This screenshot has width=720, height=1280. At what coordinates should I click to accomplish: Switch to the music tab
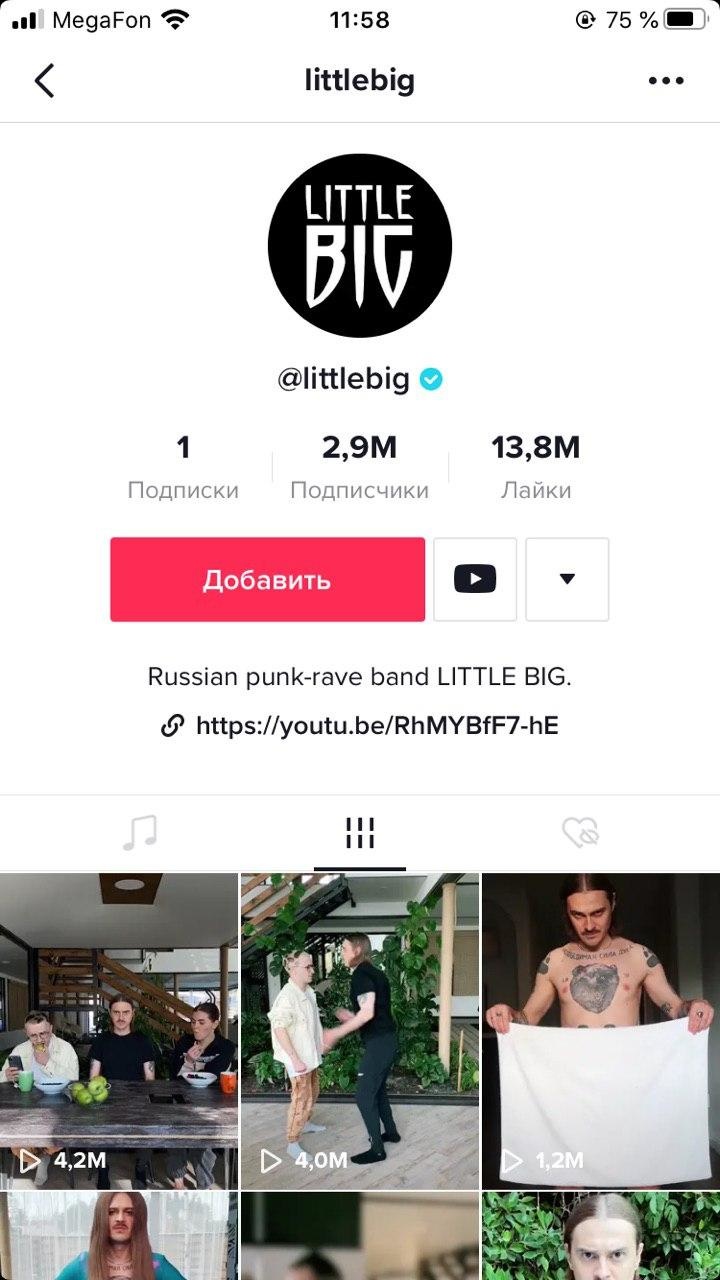coord(140,831)
